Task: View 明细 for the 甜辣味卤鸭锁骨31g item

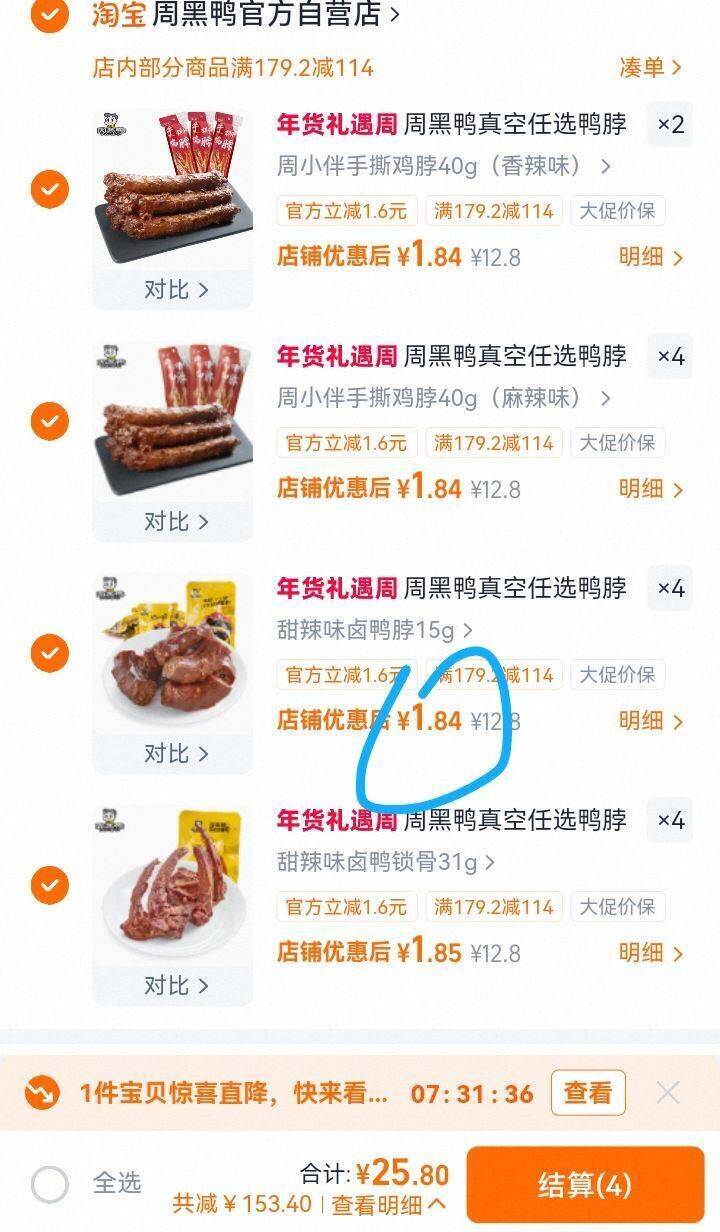Action: click(650, 953)
